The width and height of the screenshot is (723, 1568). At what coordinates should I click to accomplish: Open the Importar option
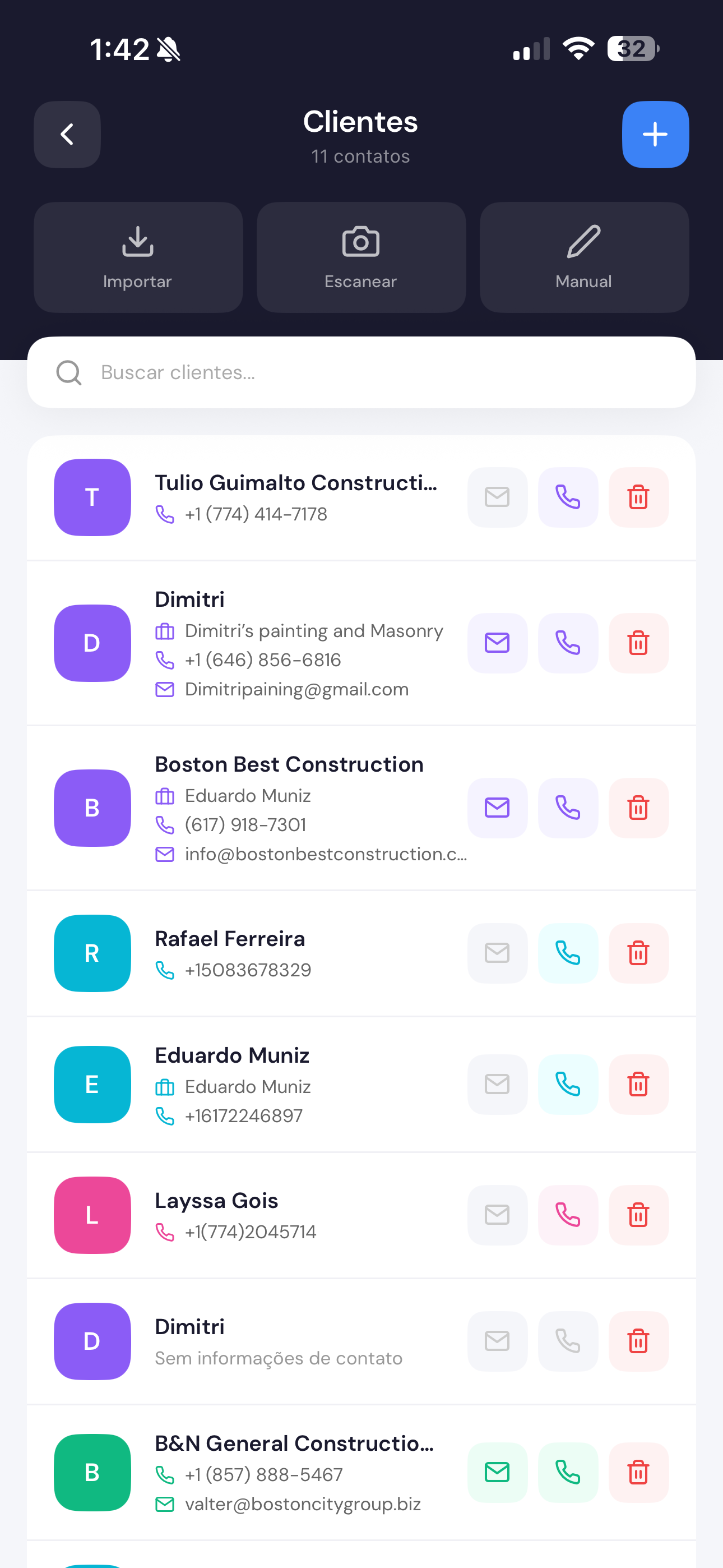click(138, 257)
